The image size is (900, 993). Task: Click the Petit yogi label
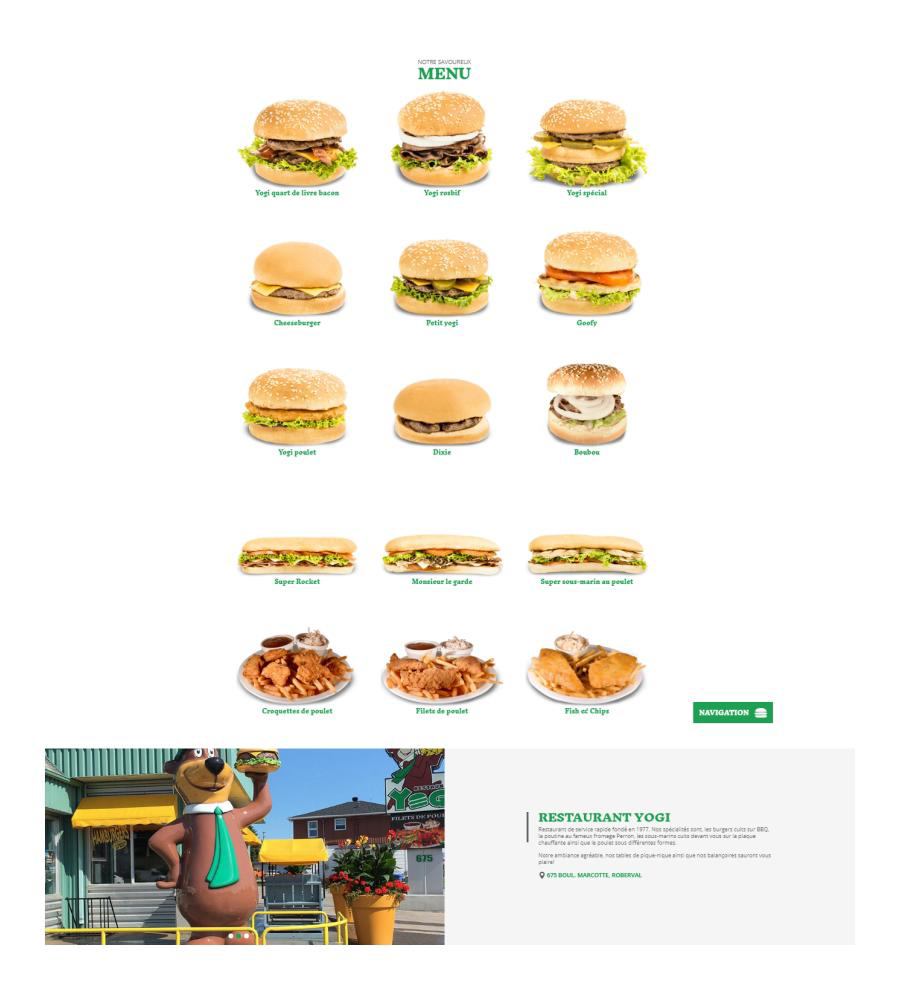[443, 321]
